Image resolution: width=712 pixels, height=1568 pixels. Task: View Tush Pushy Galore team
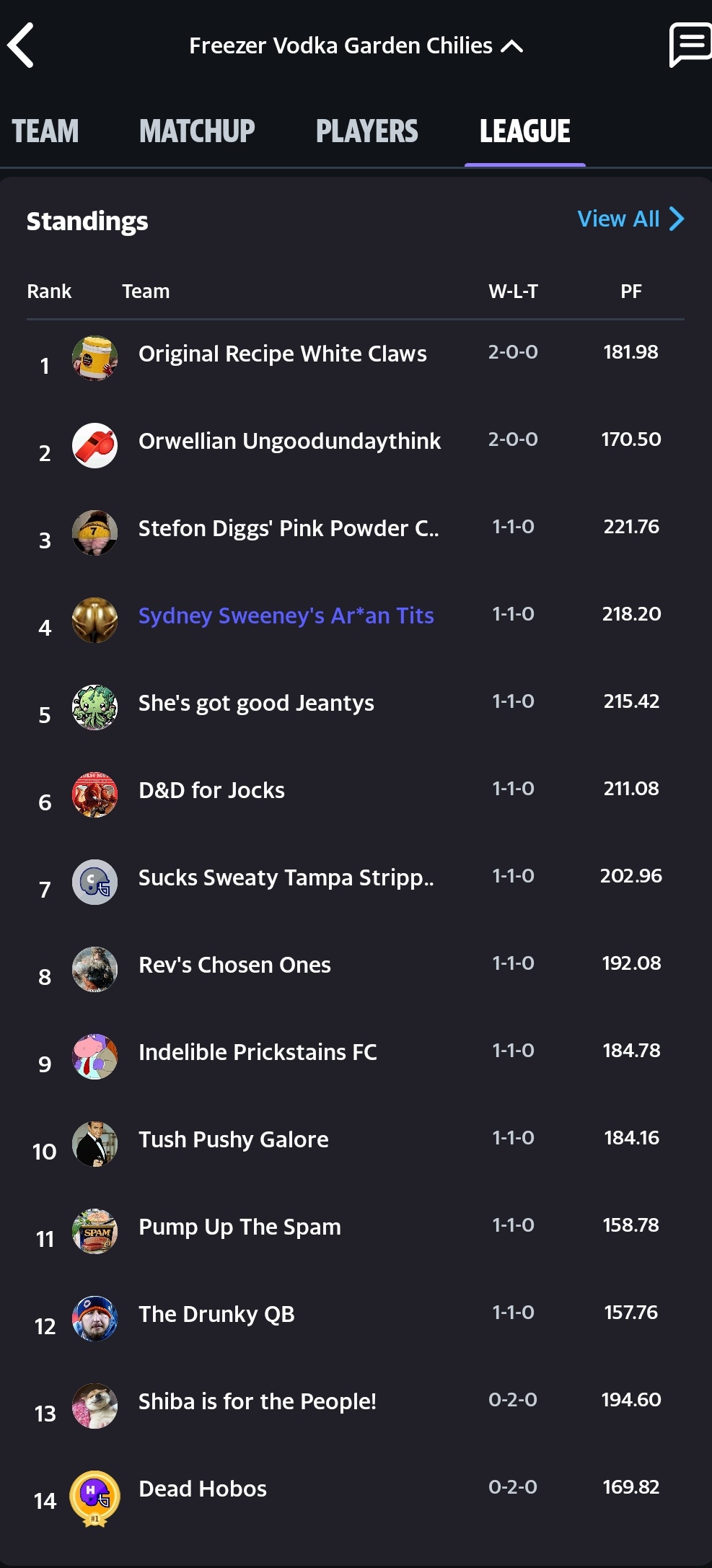(x=233, y=1140)
